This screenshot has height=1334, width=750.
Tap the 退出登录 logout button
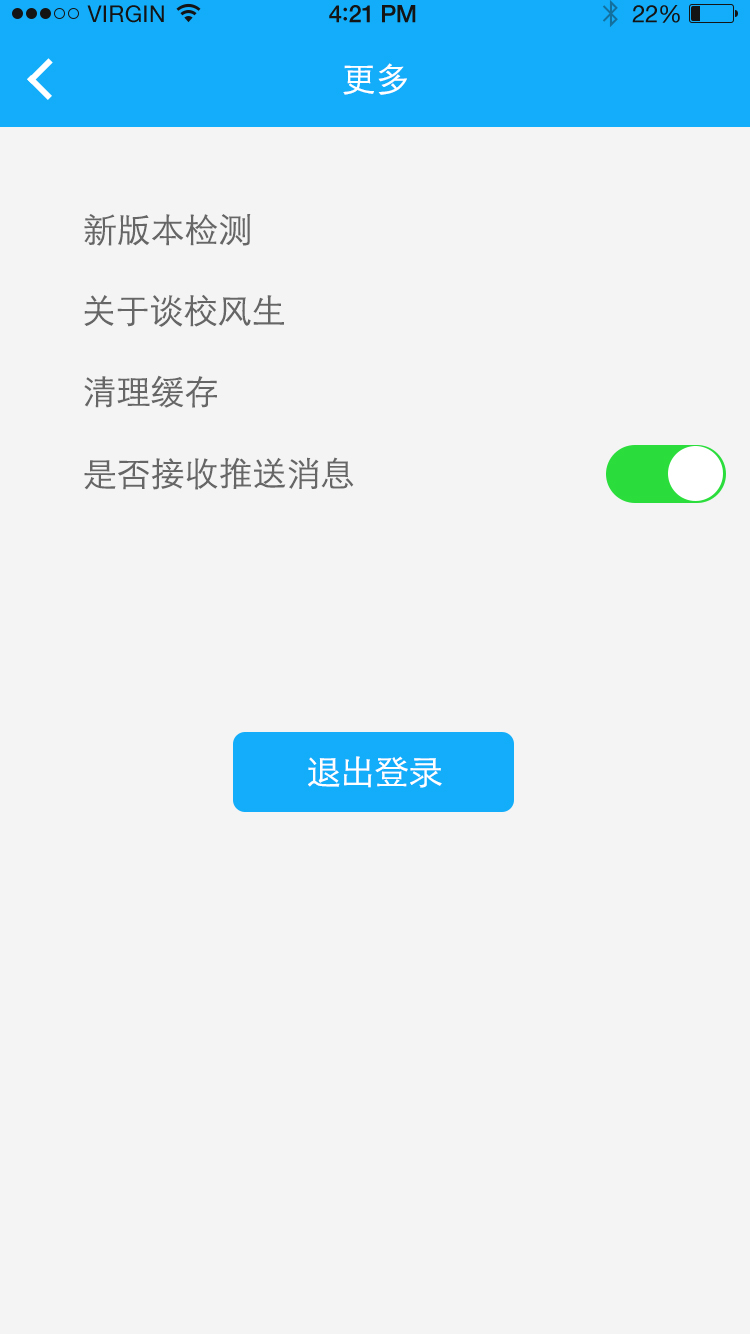[373, 772]
